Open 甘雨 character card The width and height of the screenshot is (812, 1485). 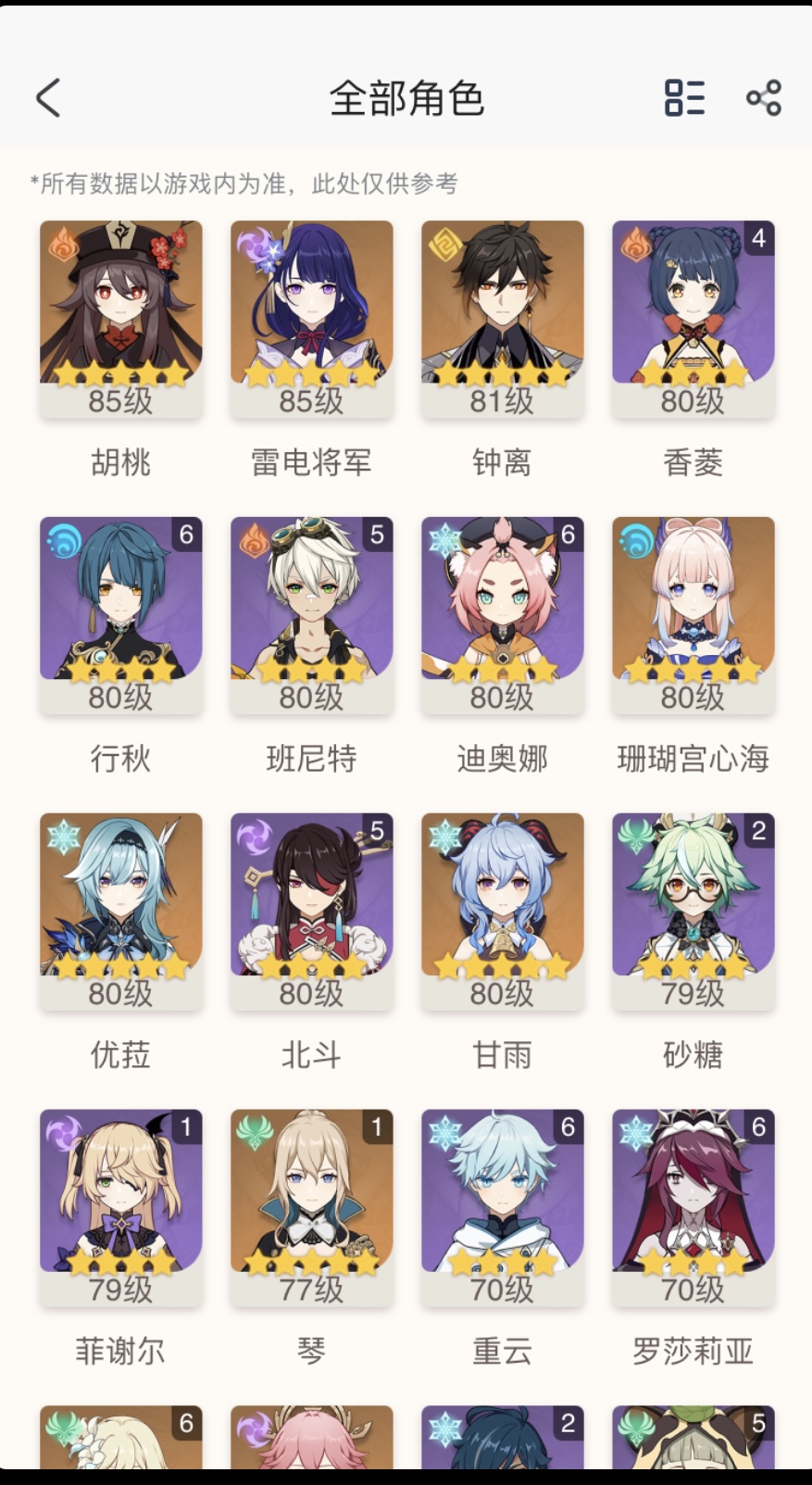pos(502,912)
